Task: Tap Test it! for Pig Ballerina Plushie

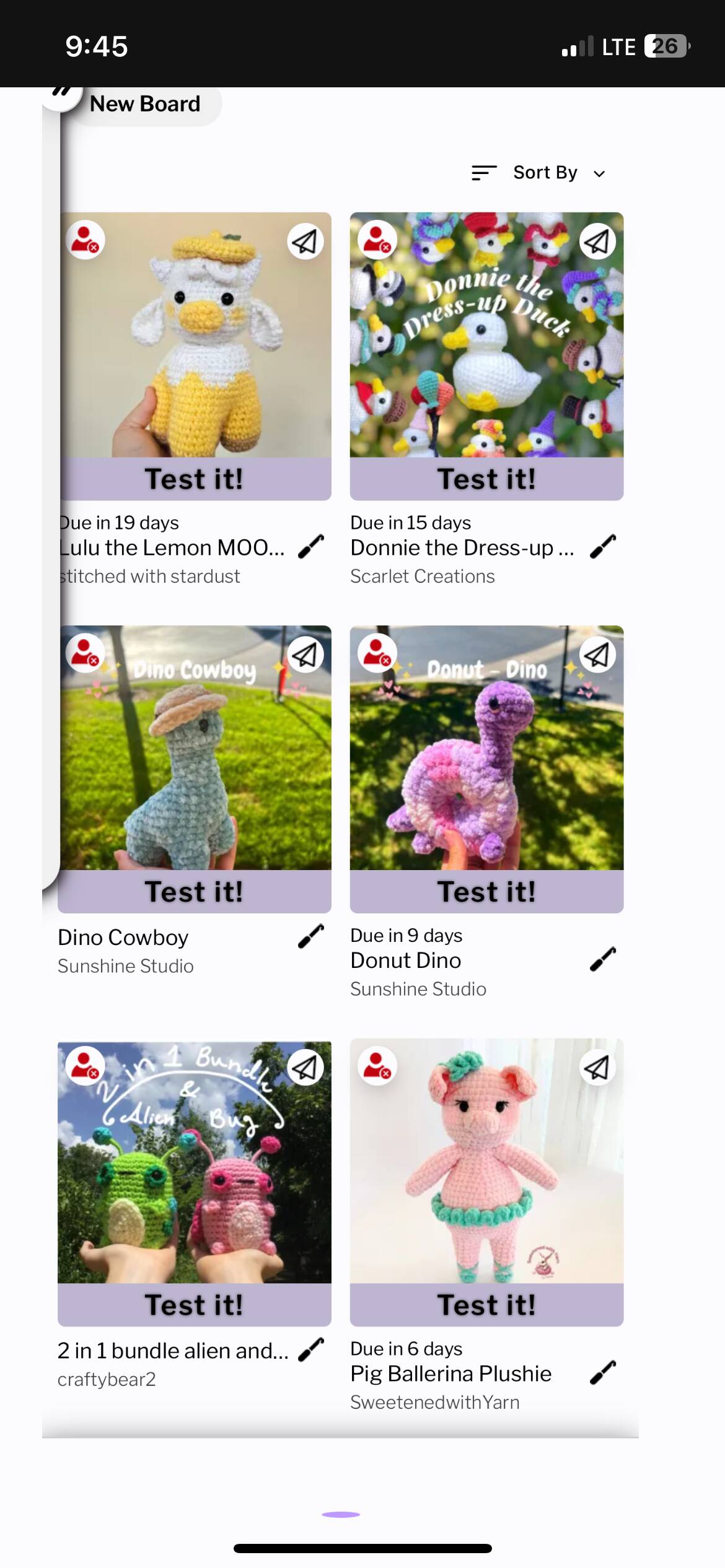Action: tap(486, 1305)
